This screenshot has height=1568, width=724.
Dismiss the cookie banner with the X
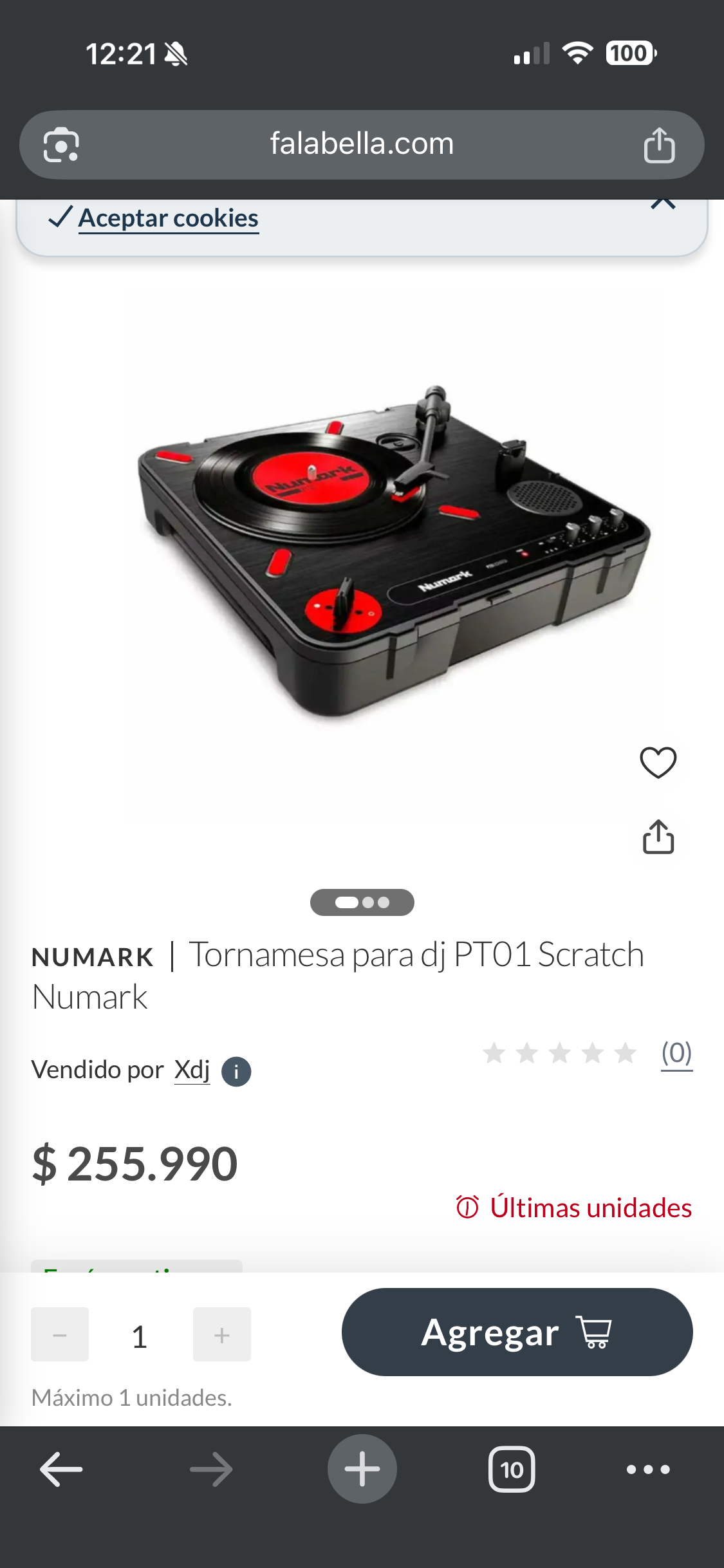[664, 201]
